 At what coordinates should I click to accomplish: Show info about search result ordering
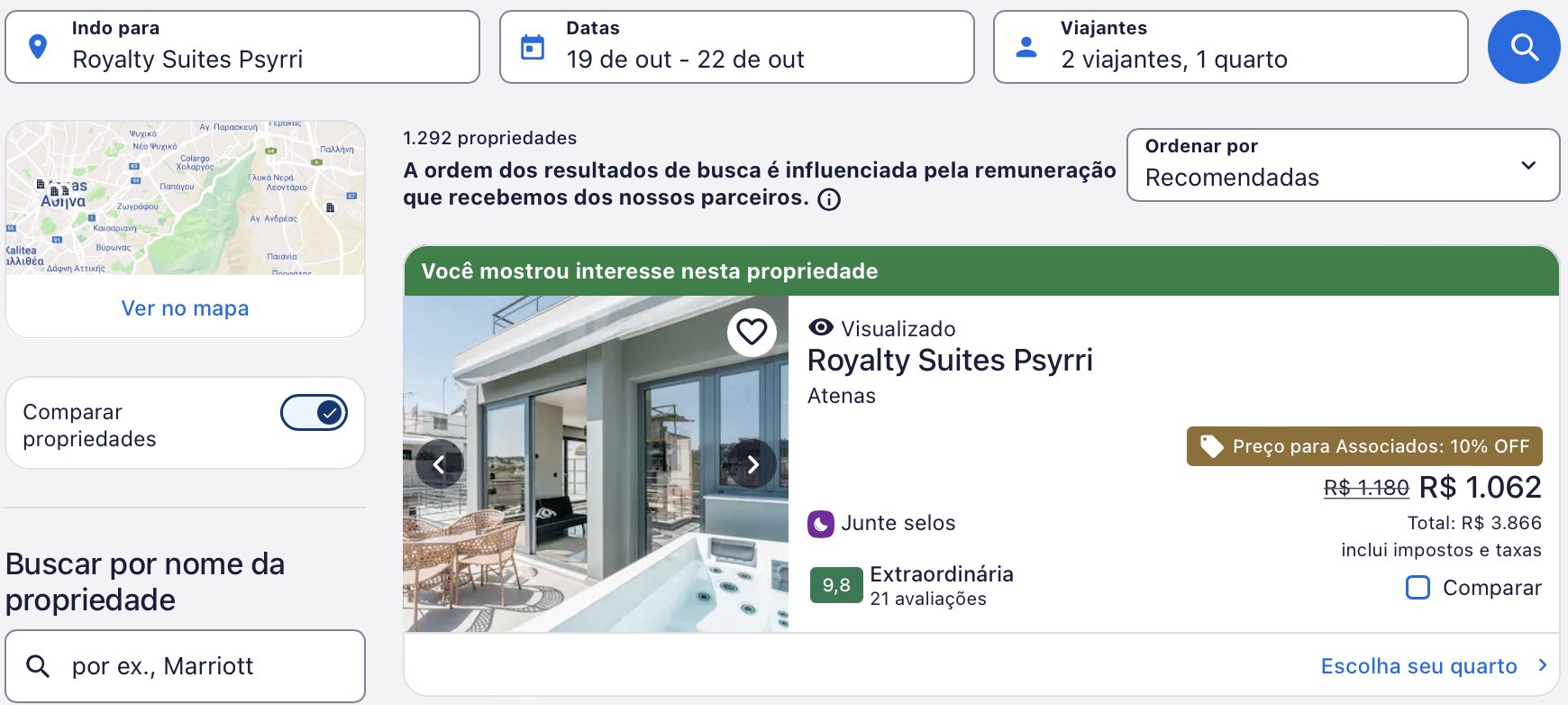(829, 199)
